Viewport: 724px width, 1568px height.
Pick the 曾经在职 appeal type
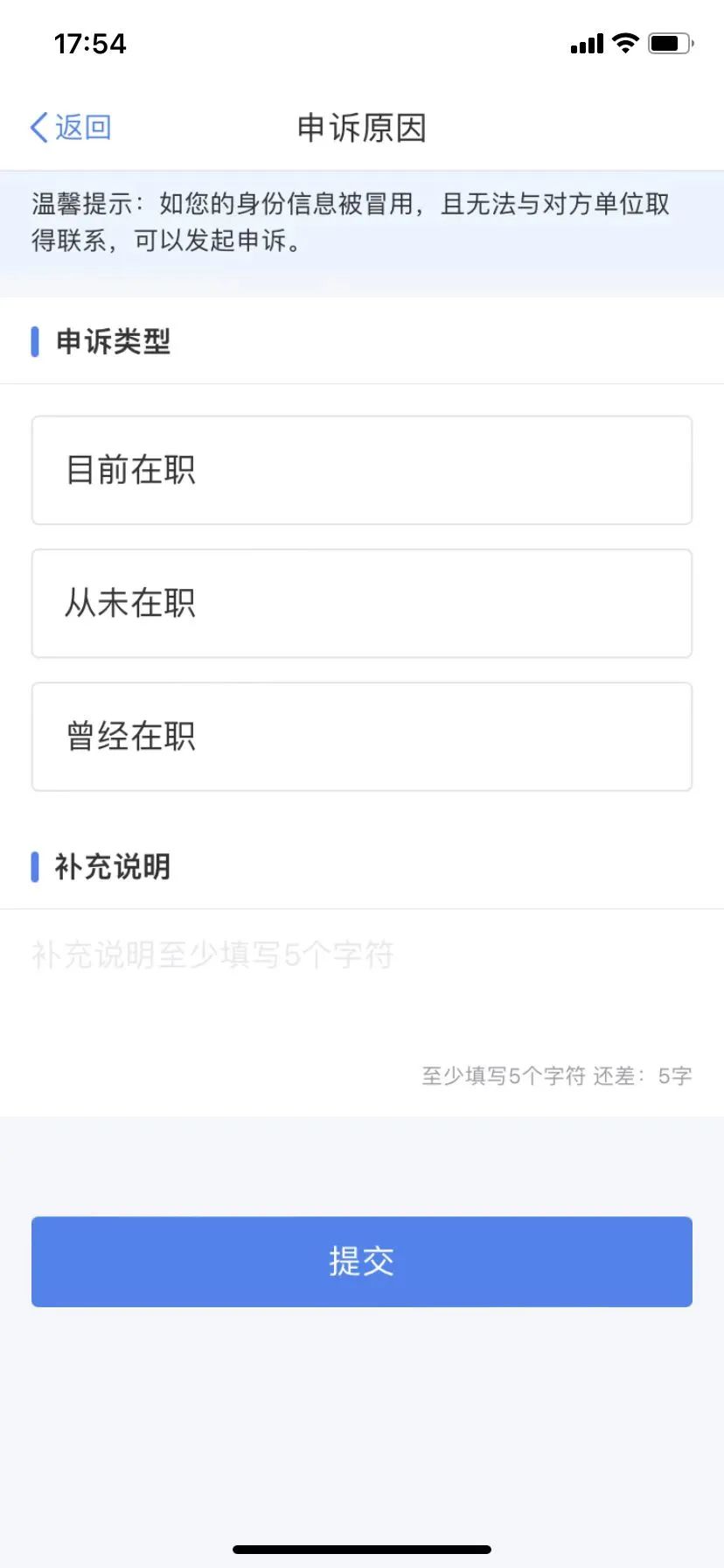(x=362, y=737)
